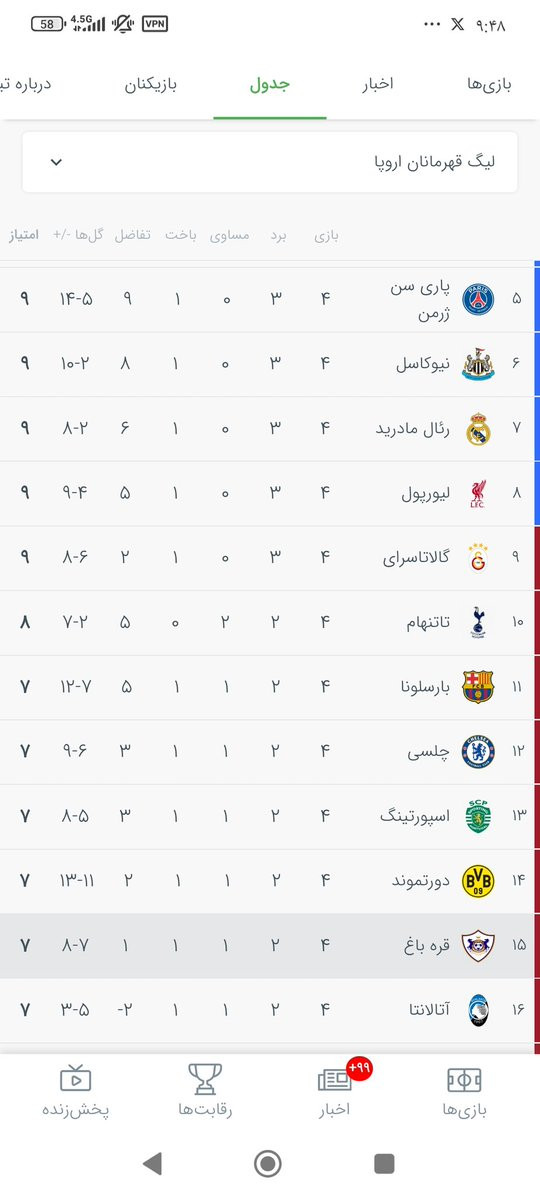
Task: Open اخبار with the +99 badge
Action: (x=335, y=1091)
